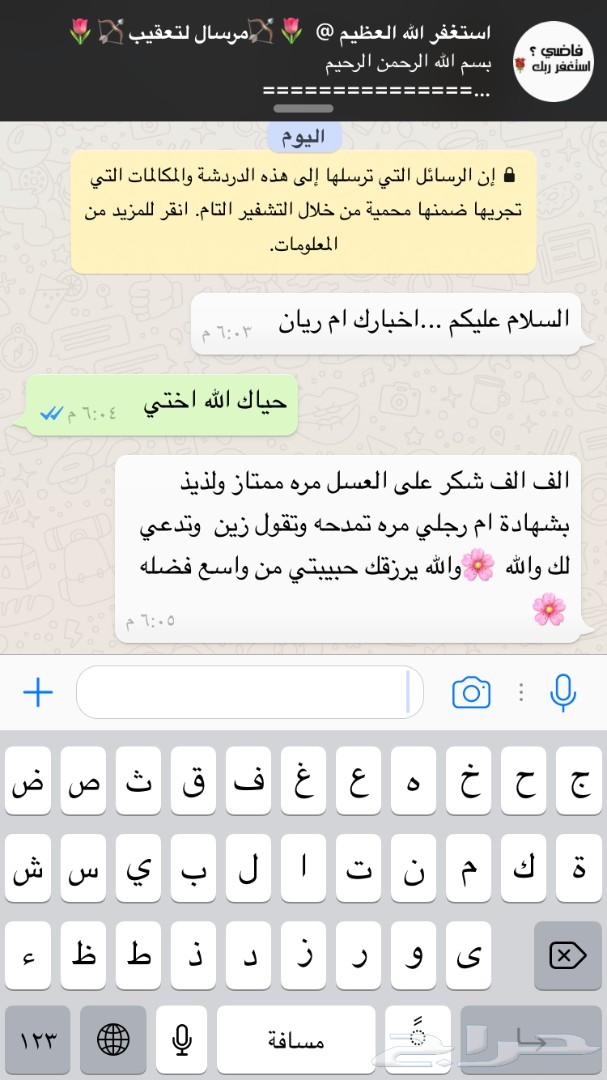Tap the plus attach button
Viewport: 607px width, 1080px height.
point(38,692)
